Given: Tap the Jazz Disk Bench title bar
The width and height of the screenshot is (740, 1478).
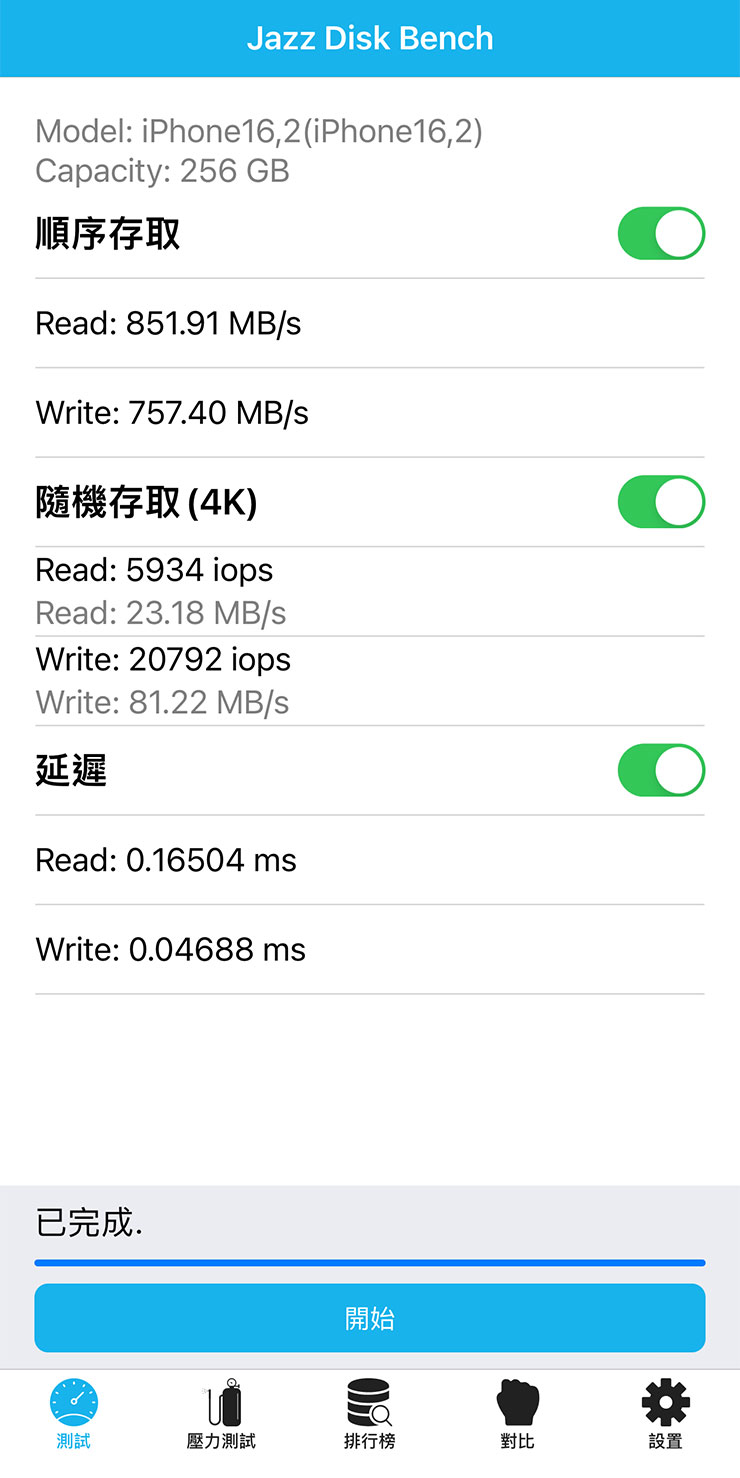Looking at the screenshot, I should pyautogui.click(x=370, y=38).
